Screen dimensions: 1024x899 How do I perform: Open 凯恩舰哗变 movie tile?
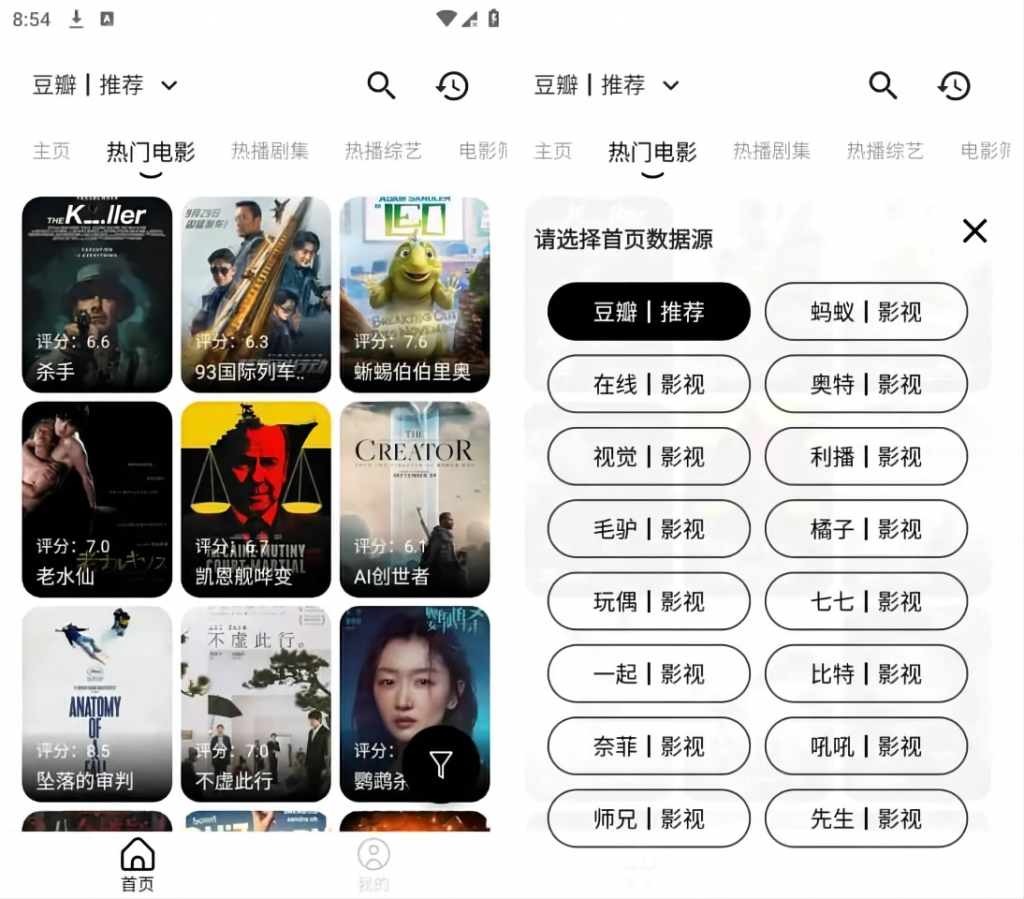coord(256,498)
